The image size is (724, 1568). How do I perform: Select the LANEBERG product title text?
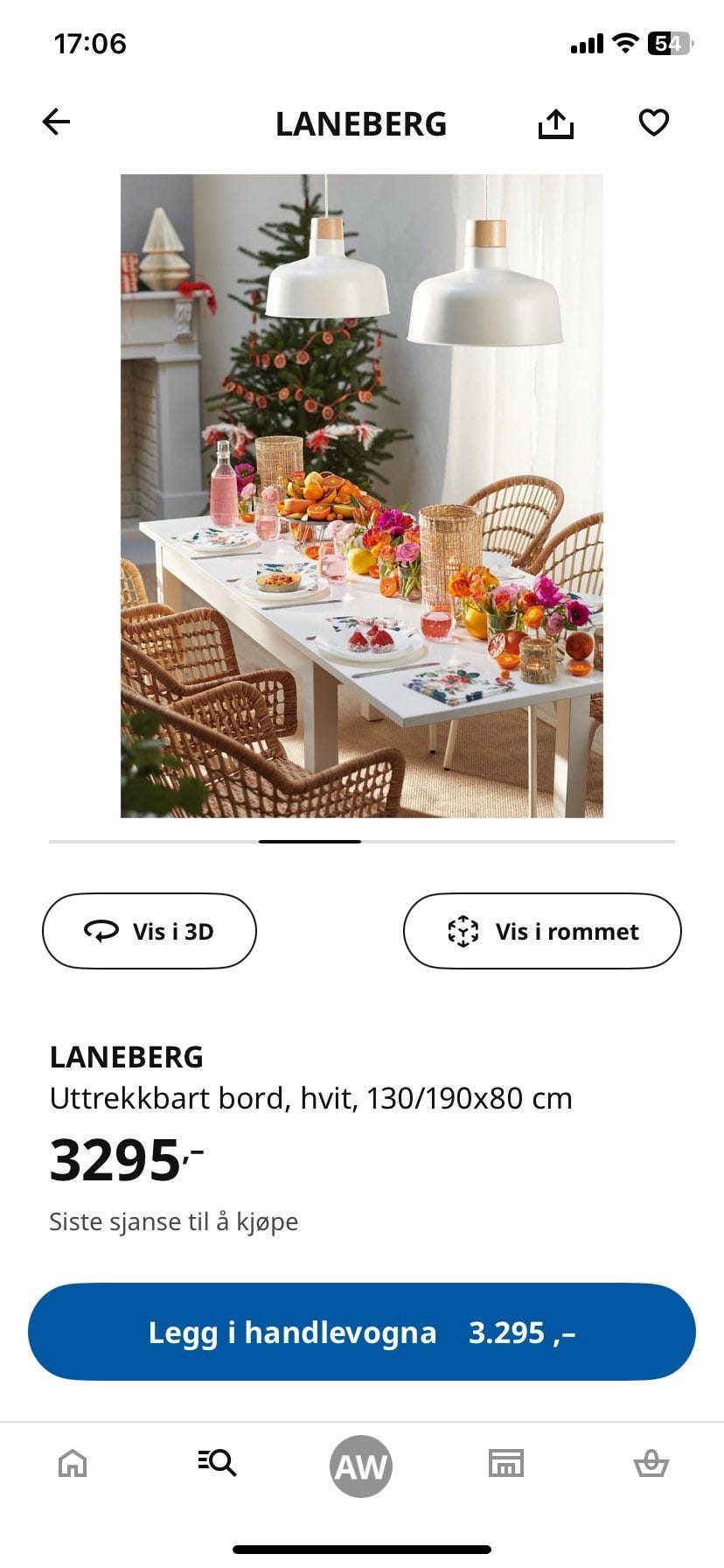[x=127, y=1057]
